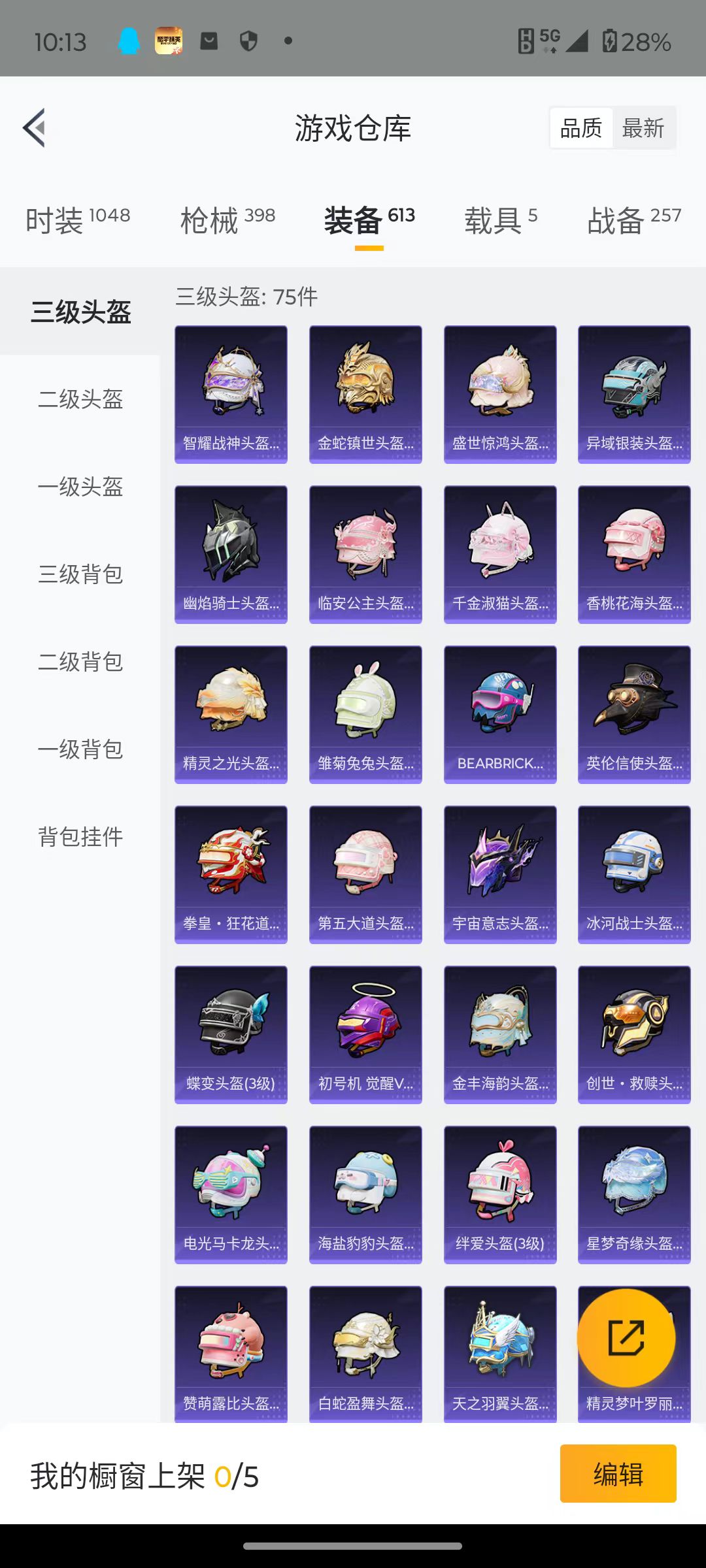This screenshot has height=1568, width=706.
Task: Select 二级头盔 in the side menu
Action: click(x=80, y=399)
